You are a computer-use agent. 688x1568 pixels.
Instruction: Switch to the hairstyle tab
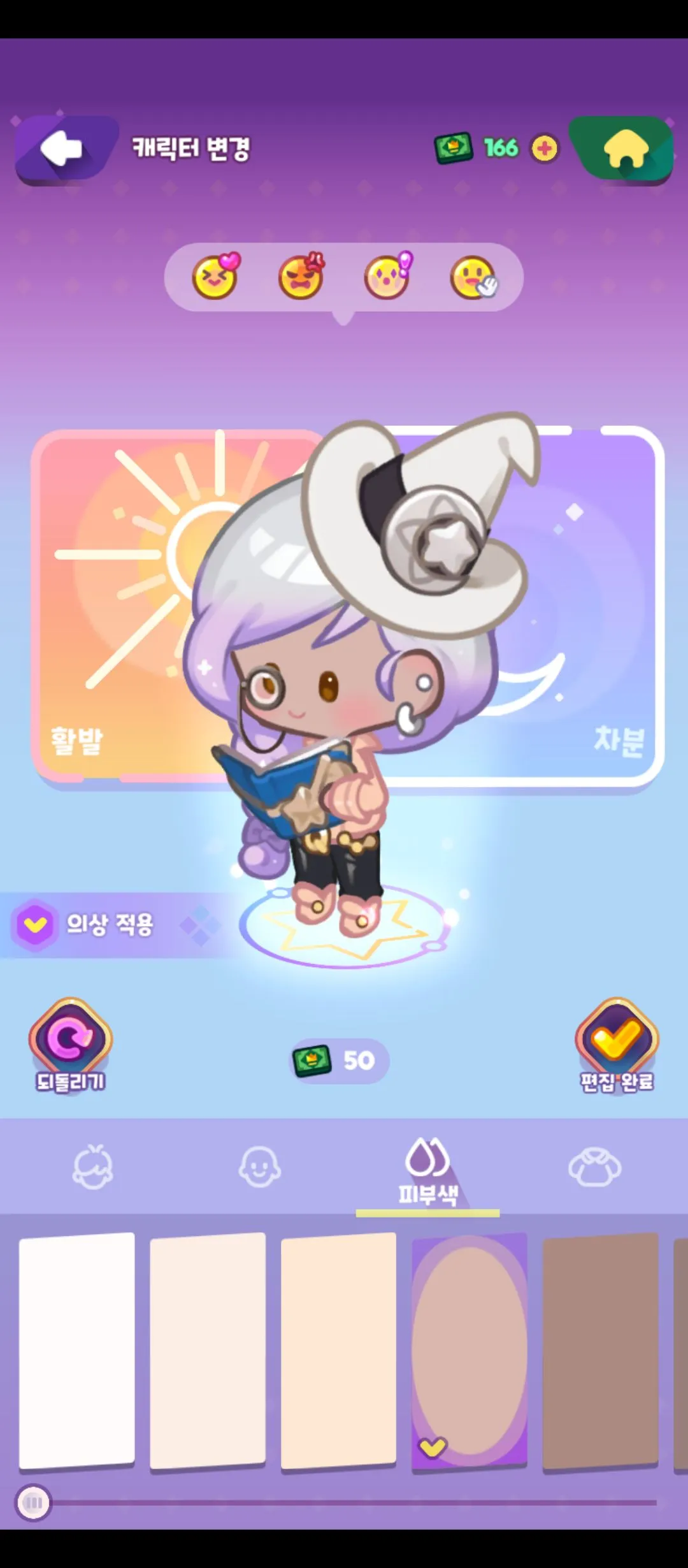point(93,1167)
